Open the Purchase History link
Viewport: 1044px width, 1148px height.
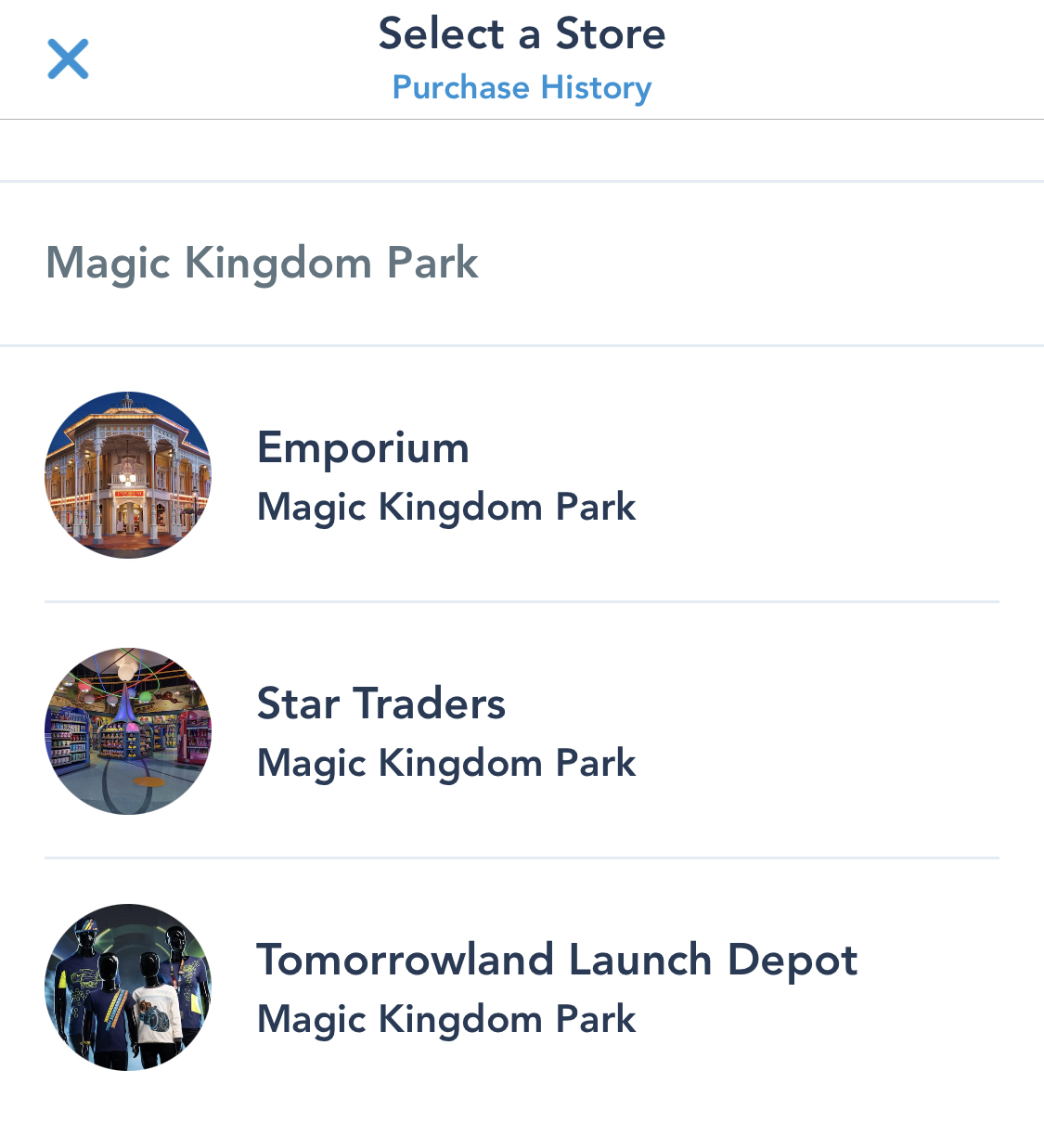[522, 87]
